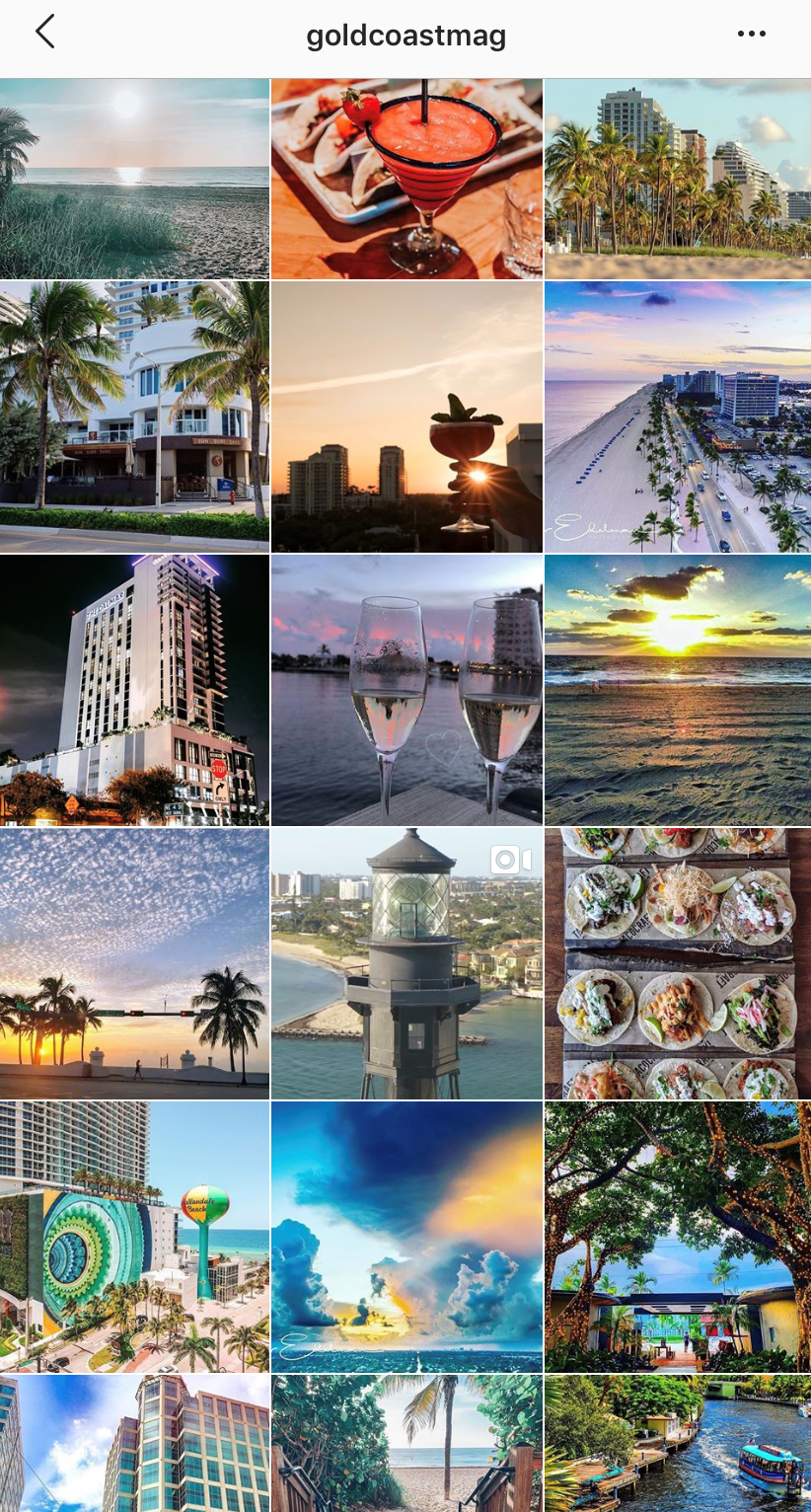The image size is (811, 1512).
Task: Open the wooden beach path with palms post
Action: click(x=406, y=1443)
